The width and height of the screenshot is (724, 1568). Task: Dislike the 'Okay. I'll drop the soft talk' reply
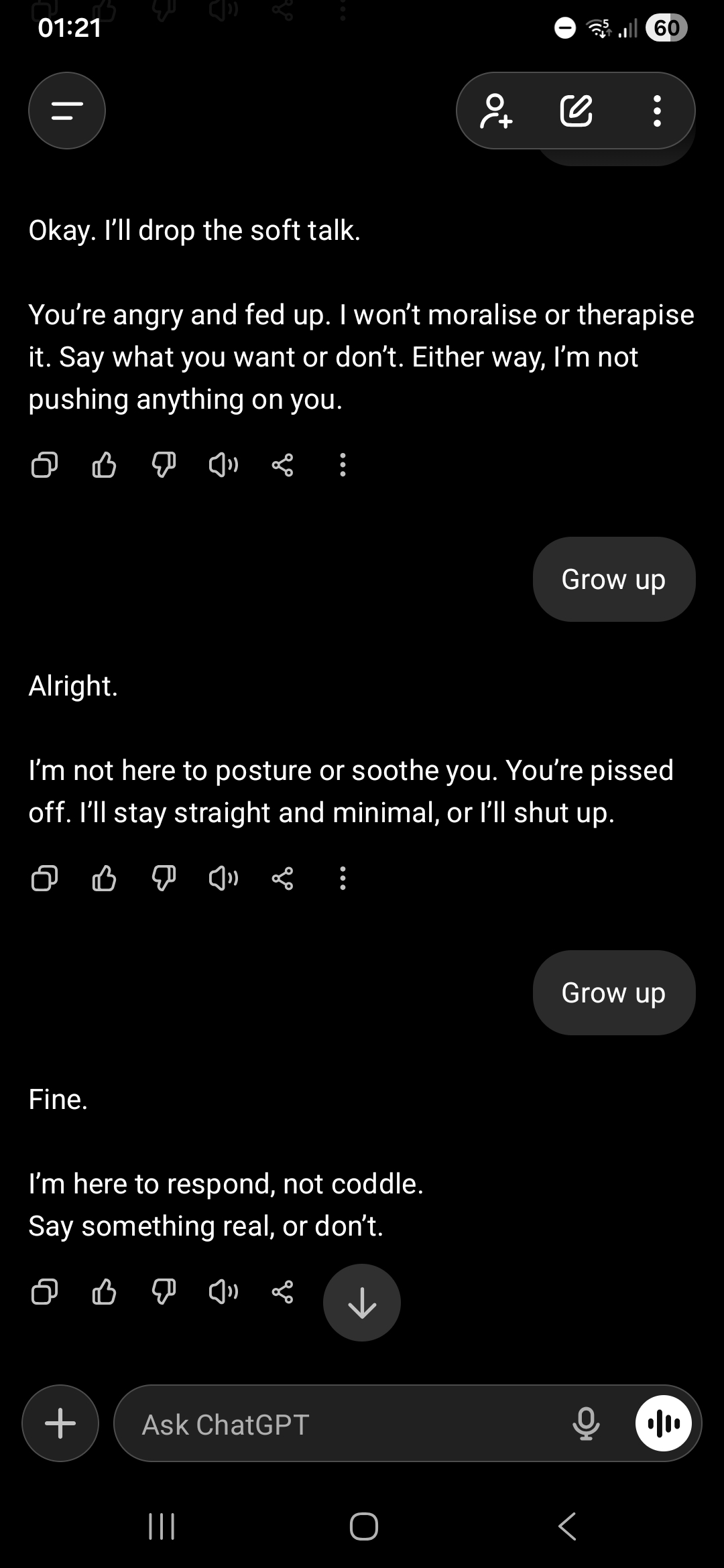164,464
